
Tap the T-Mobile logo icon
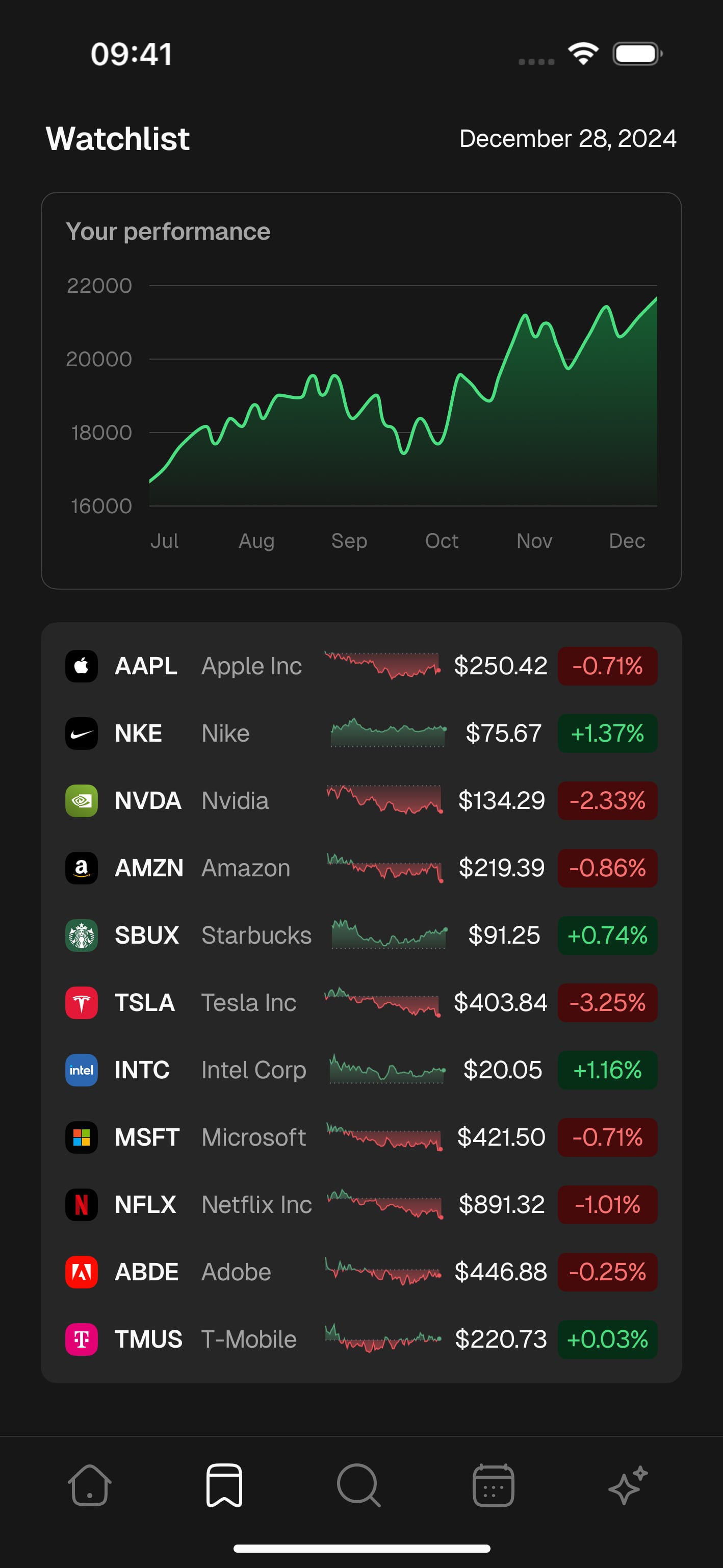pyautogui.click(x=81, y=1339)
